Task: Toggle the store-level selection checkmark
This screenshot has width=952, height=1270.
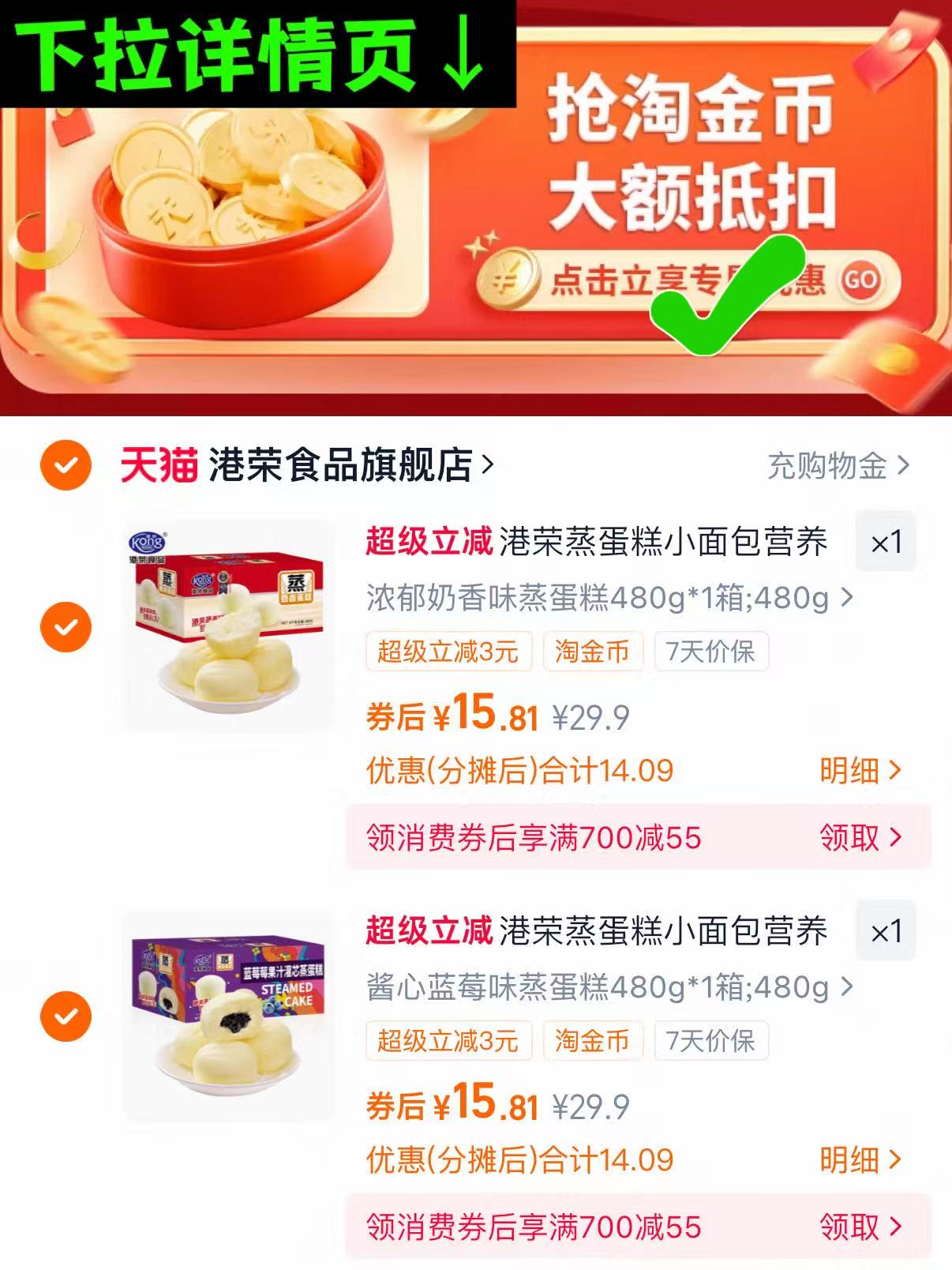Action: click(67, 466)
